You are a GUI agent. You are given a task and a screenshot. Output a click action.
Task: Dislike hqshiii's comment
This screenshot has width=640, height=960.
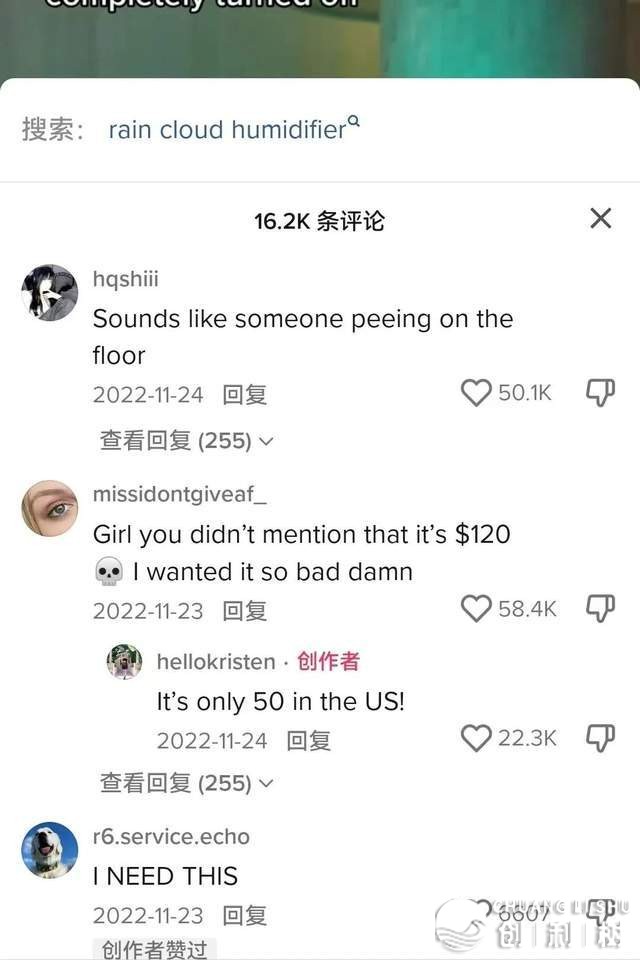pyautogui.click(x=599, y=393)
